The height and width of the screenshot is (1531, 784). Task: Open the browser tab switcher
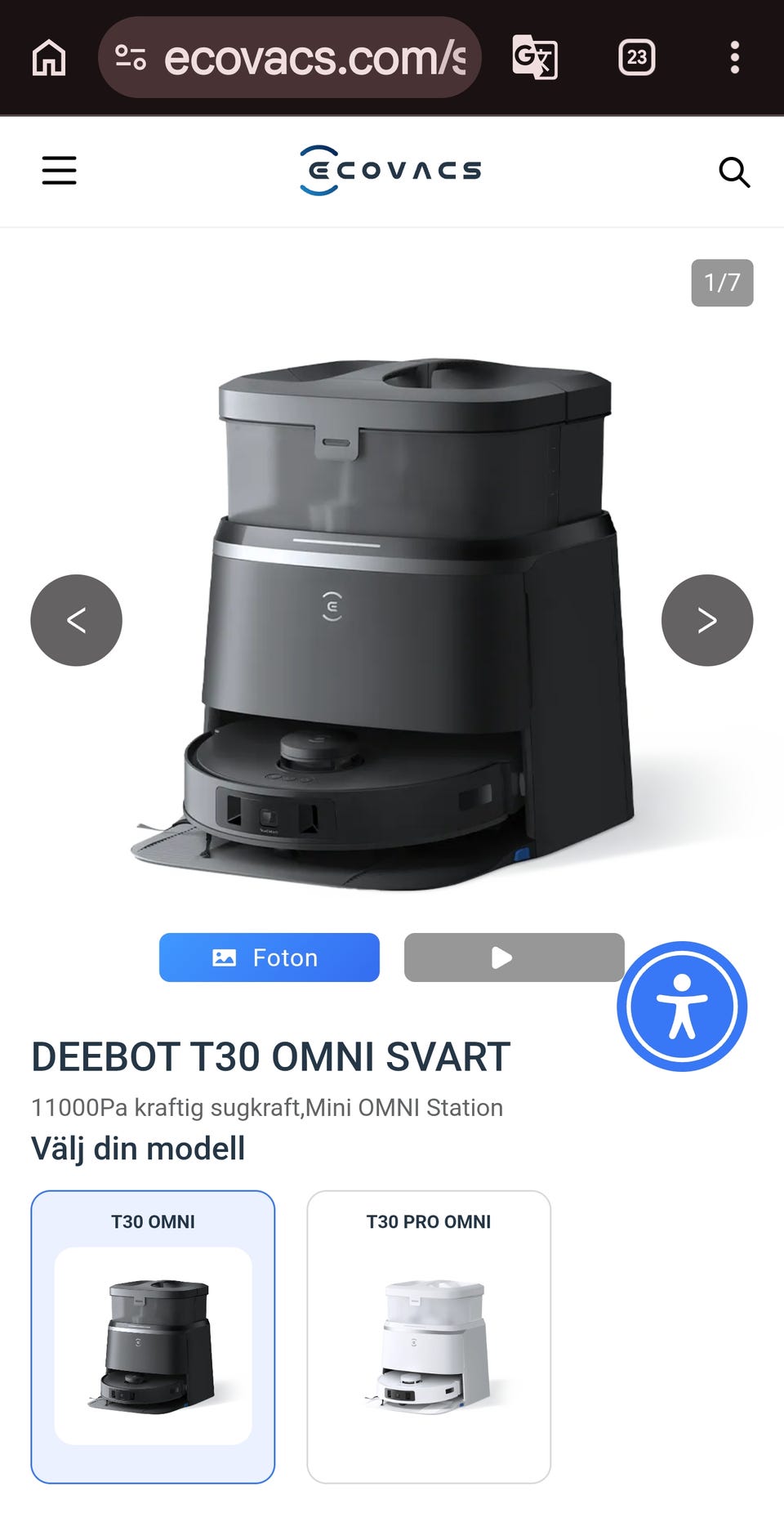(637, 57)
